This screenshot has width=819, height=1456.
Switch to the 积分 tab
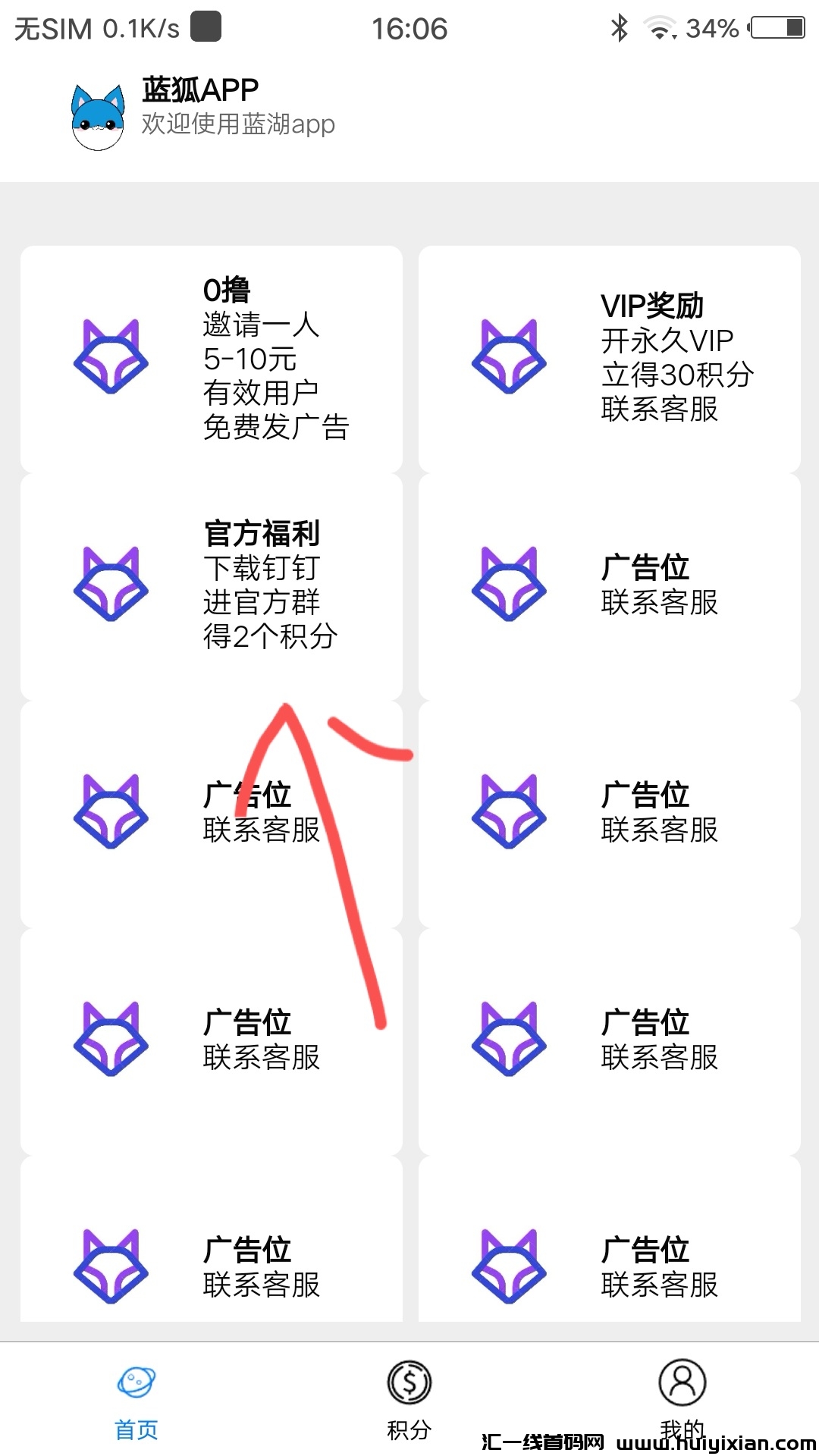(409, 1399)
